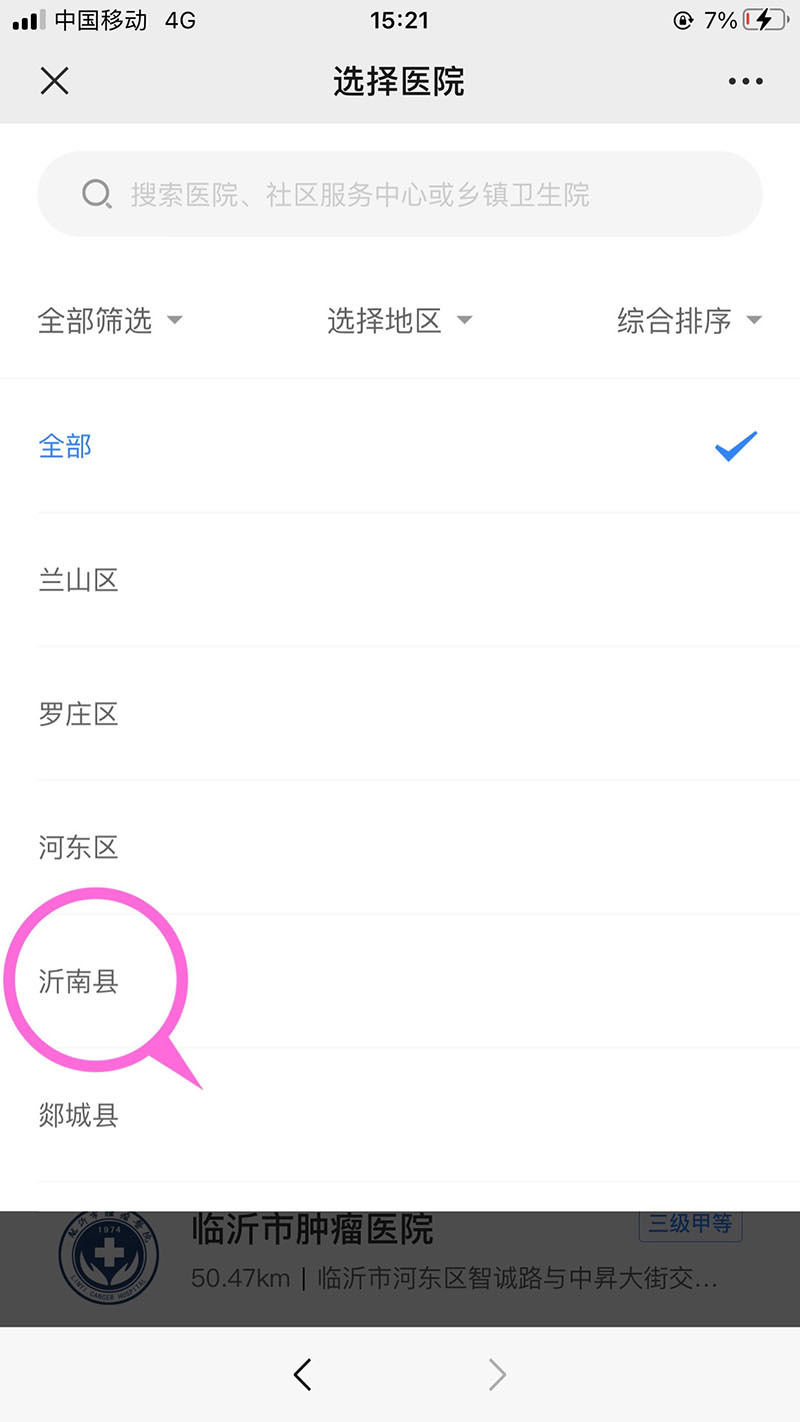Open the 综合排序 sort dropdown
Viewport: 800px width, 1422px height.
click(x=689, y=321)
